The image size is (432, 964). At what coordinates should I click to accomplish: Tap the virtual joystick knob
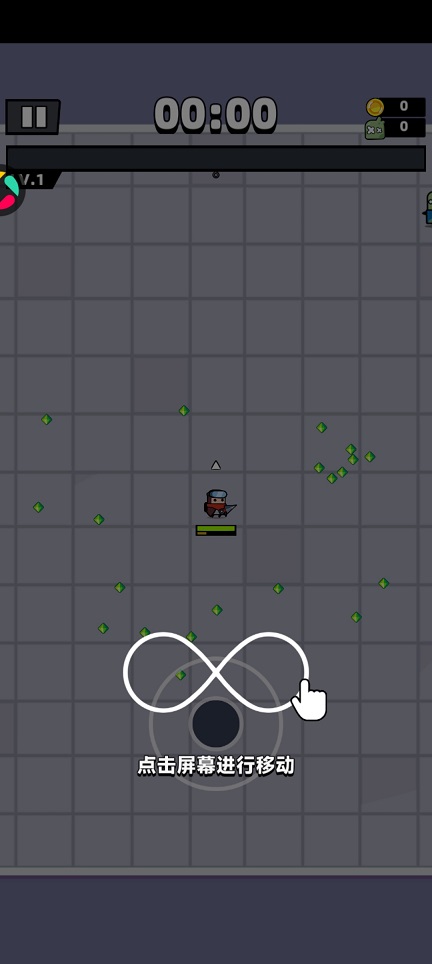pyautogui.click(x=216, y=723)
